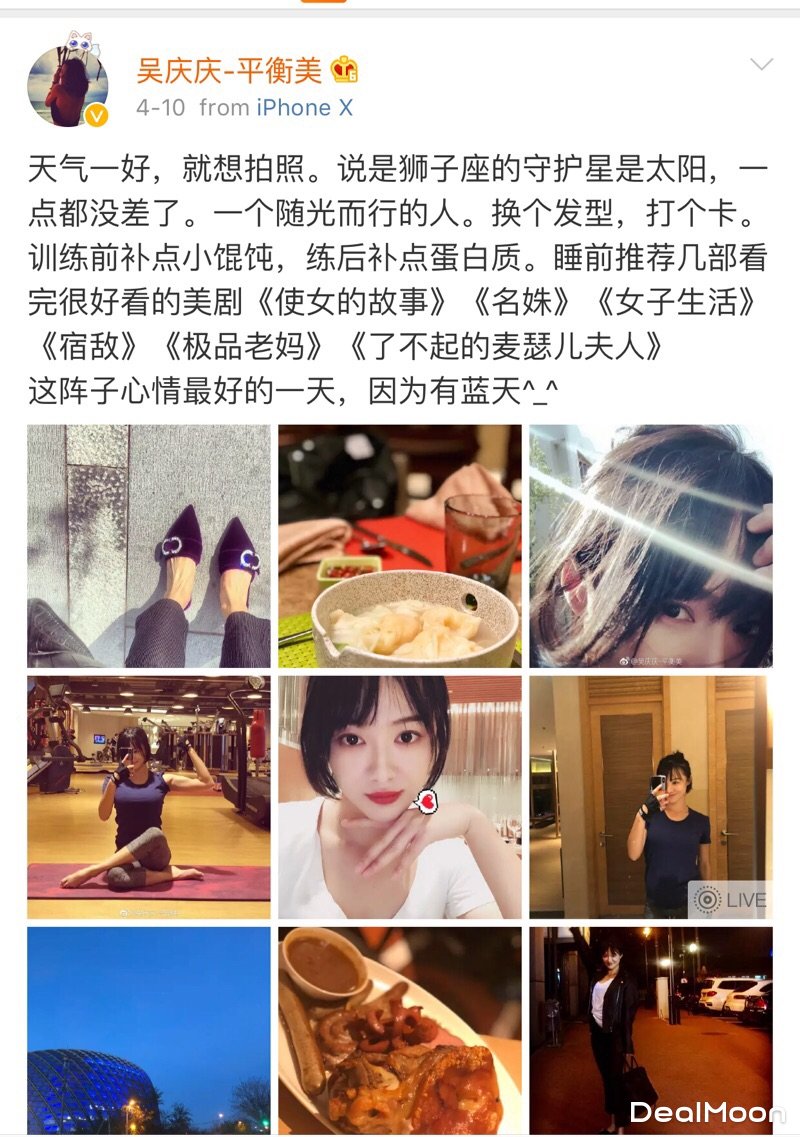View the purple pointed shoes photo
Viewport: 800px width, 1137px height.
click(x=149, y=546)
